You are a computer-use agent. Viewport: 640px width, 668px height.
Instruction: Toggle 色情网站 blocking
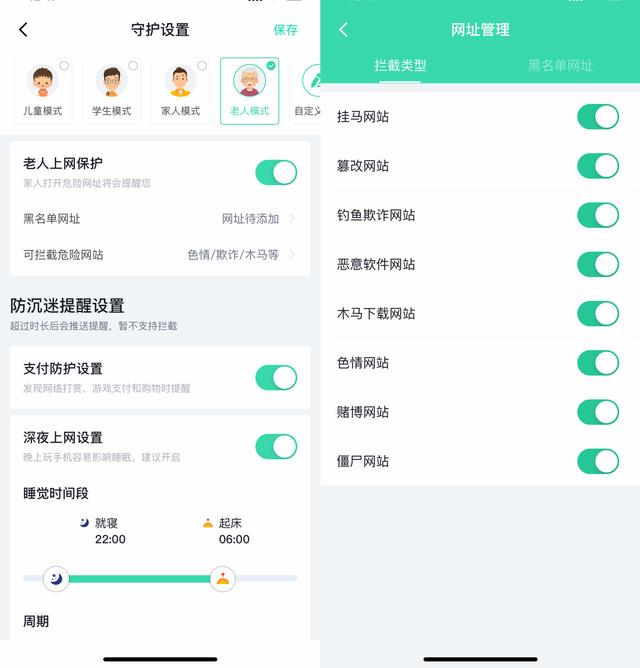pos(598,362)
